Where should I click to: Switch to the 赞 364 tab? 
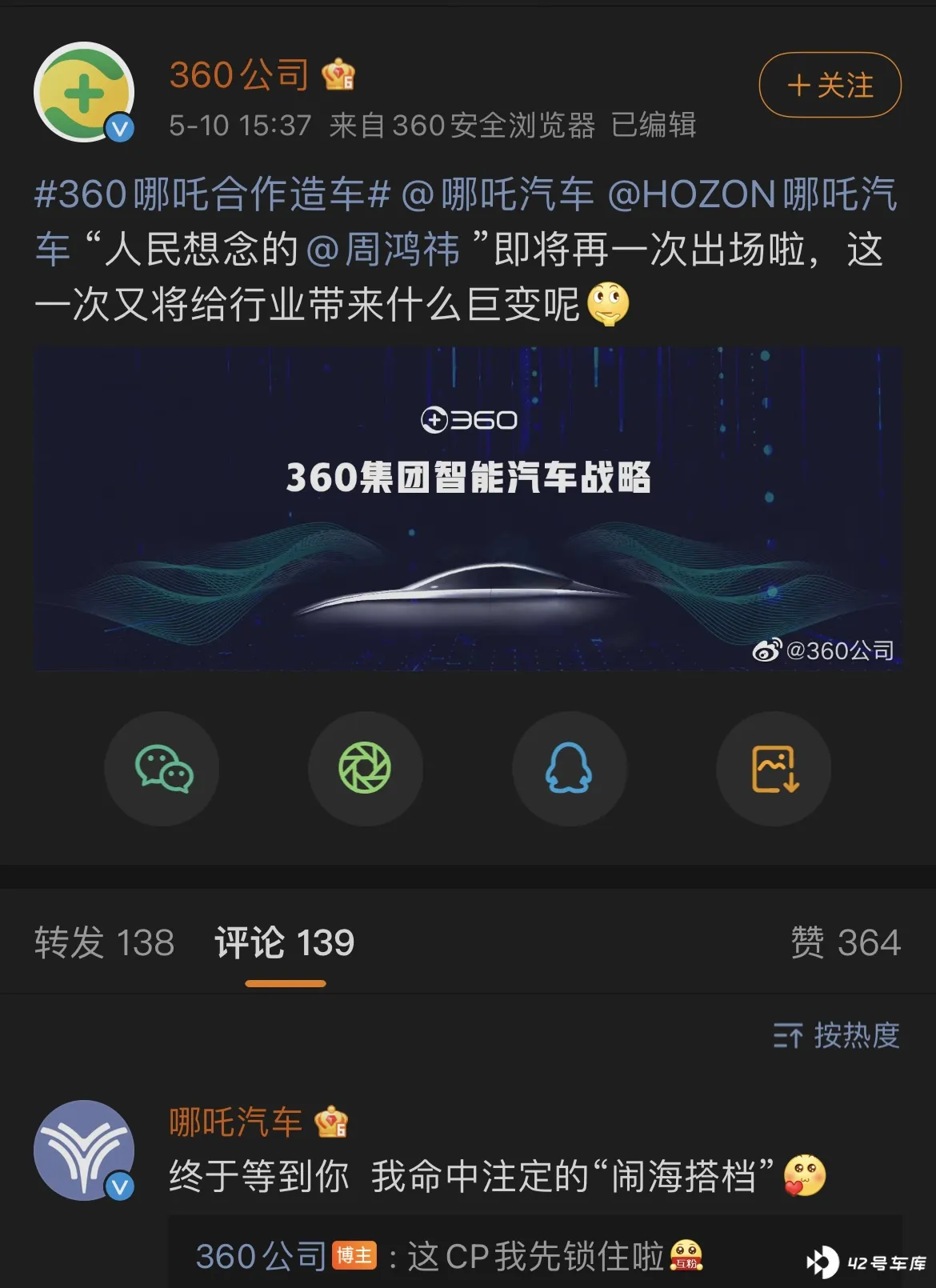pos(846,942)
